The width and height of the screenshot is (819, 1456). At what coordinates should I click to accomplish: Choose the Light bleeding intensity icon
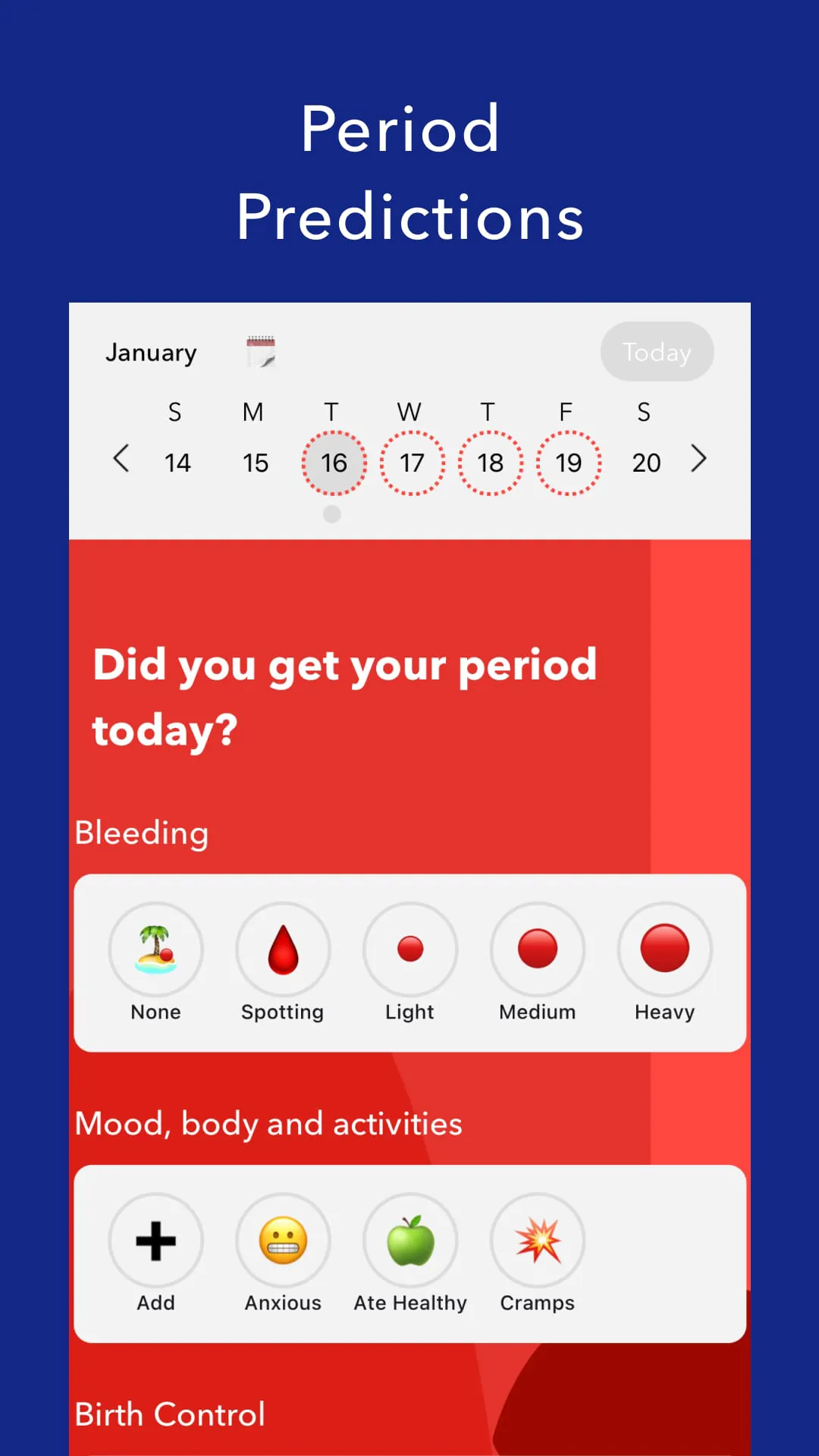409,948
